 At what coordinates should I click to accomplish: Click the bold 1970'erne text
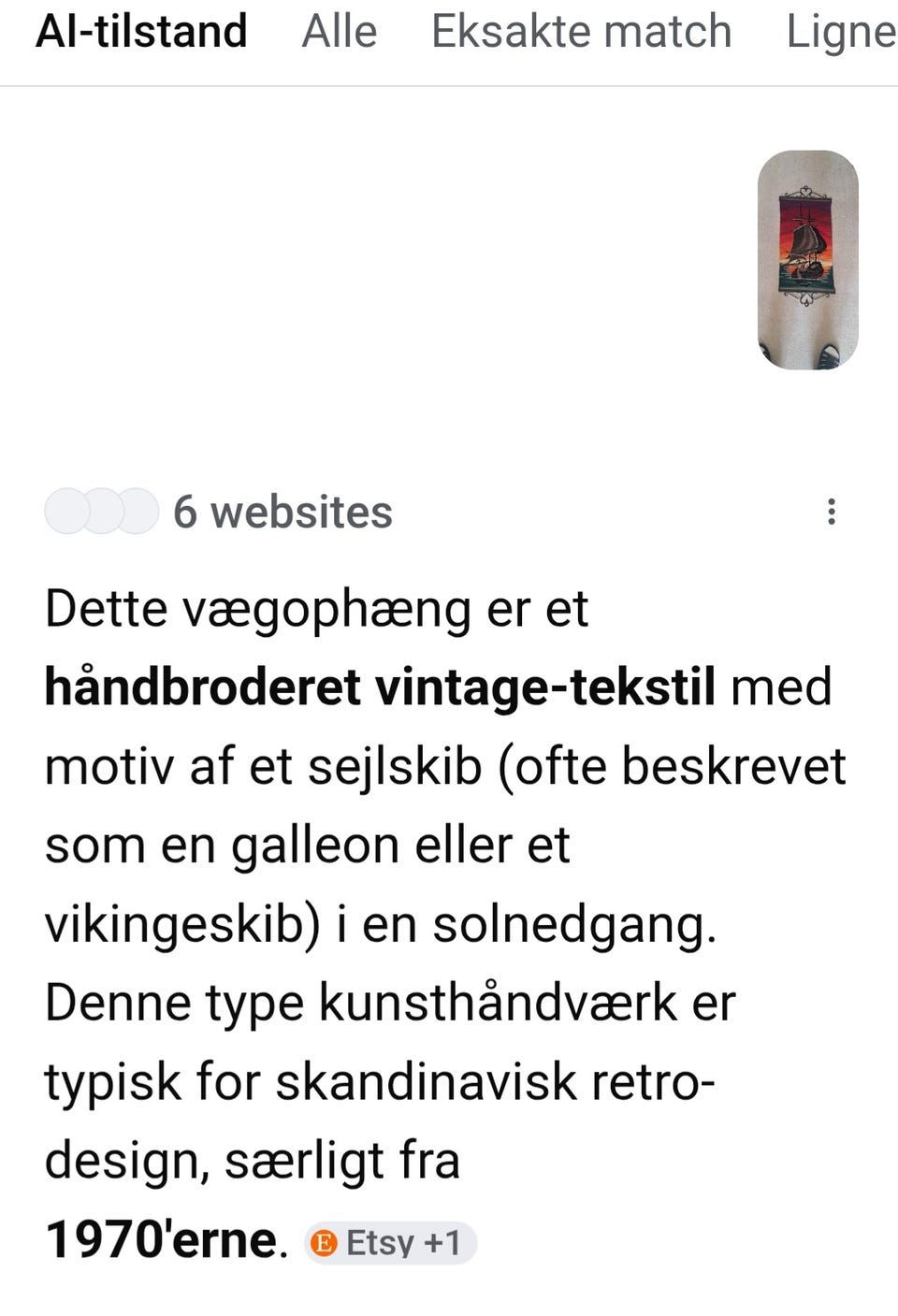tap(159, 1237)
